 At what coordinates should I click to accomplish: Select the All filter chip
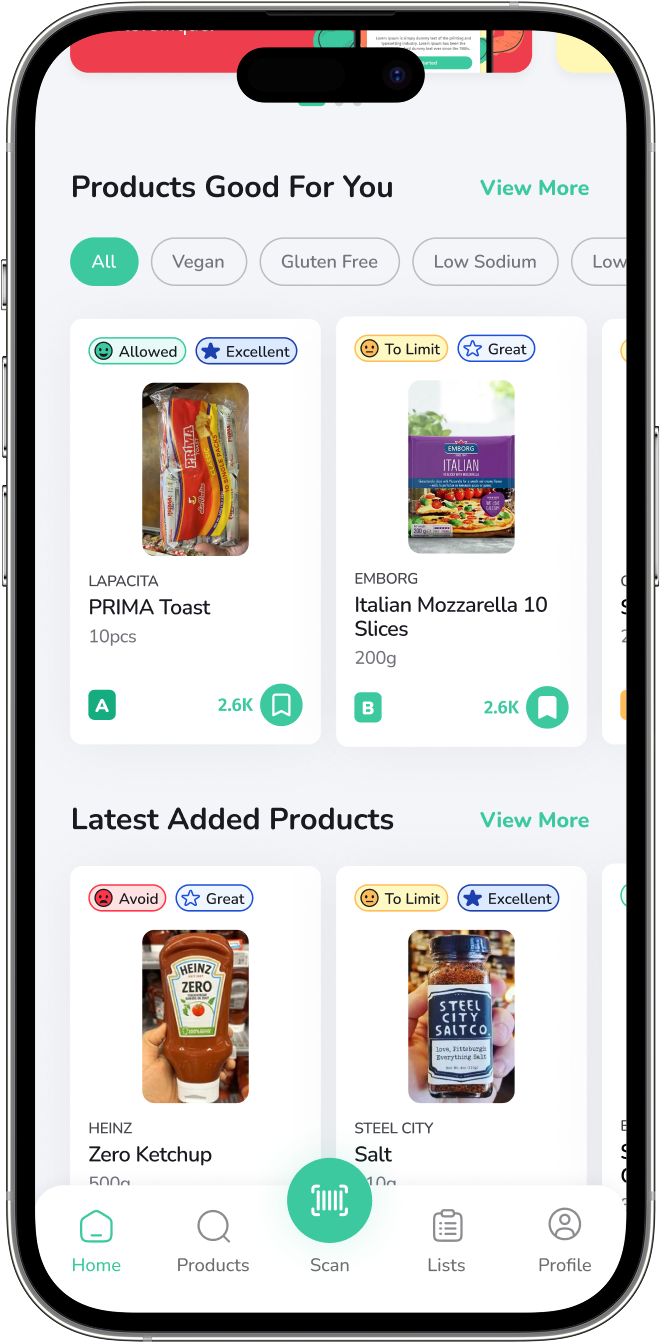(104, 262)
